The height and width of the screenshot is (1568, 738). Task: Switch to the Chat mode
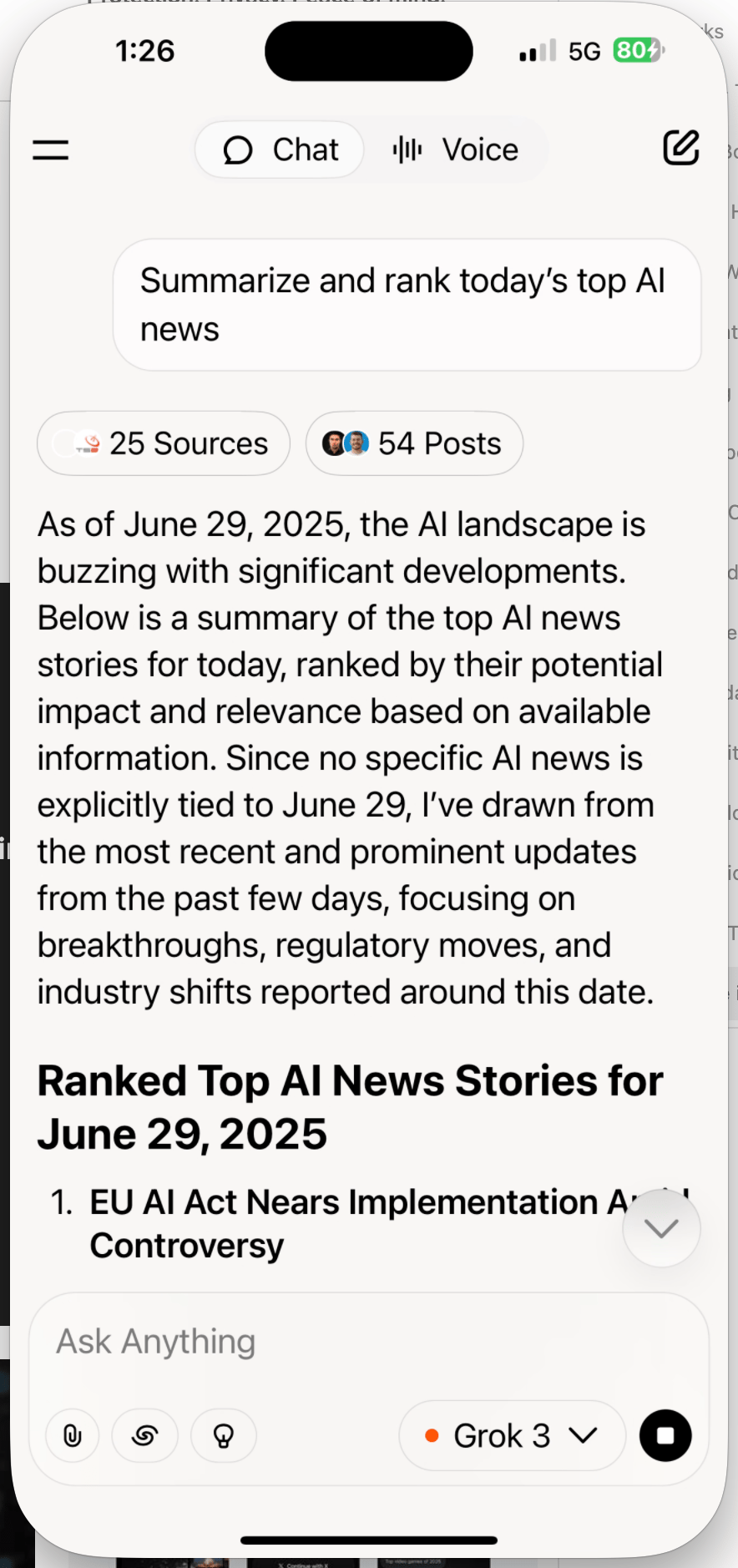pos(280,150)
